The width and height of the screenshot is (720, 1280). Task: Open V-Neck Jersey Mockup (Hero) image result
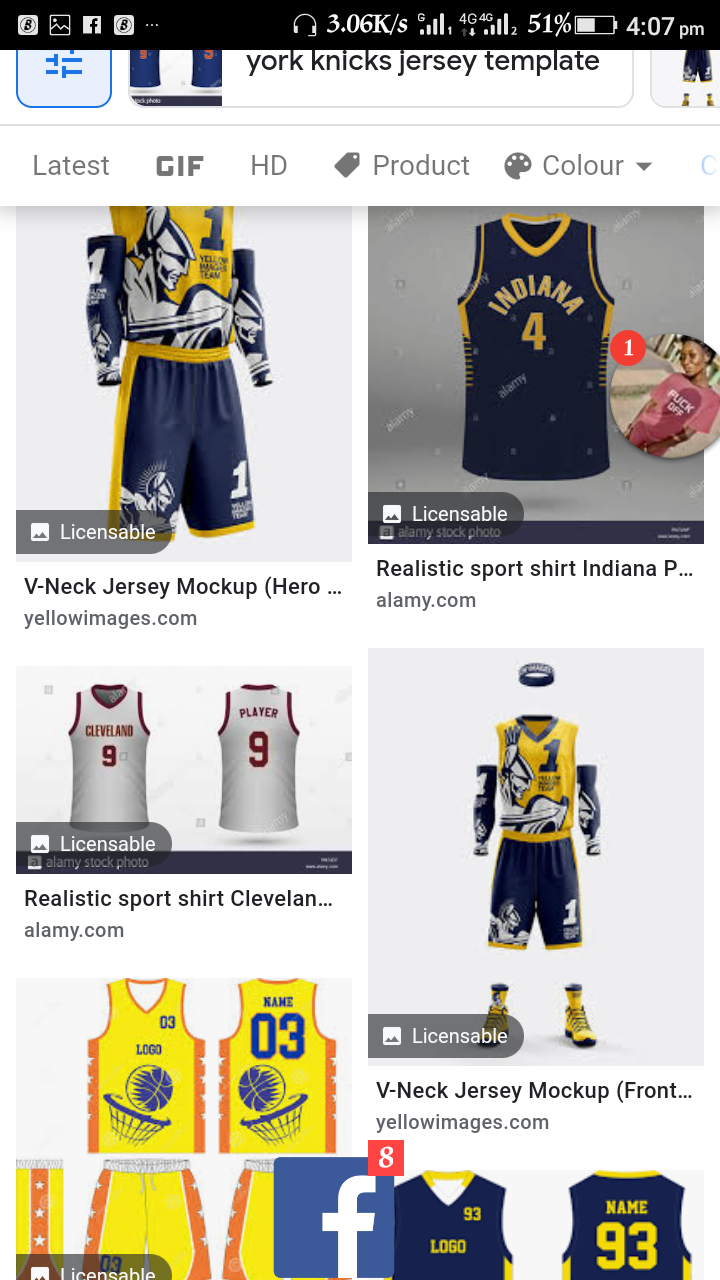pyautogui.click(x=183, y=380)
